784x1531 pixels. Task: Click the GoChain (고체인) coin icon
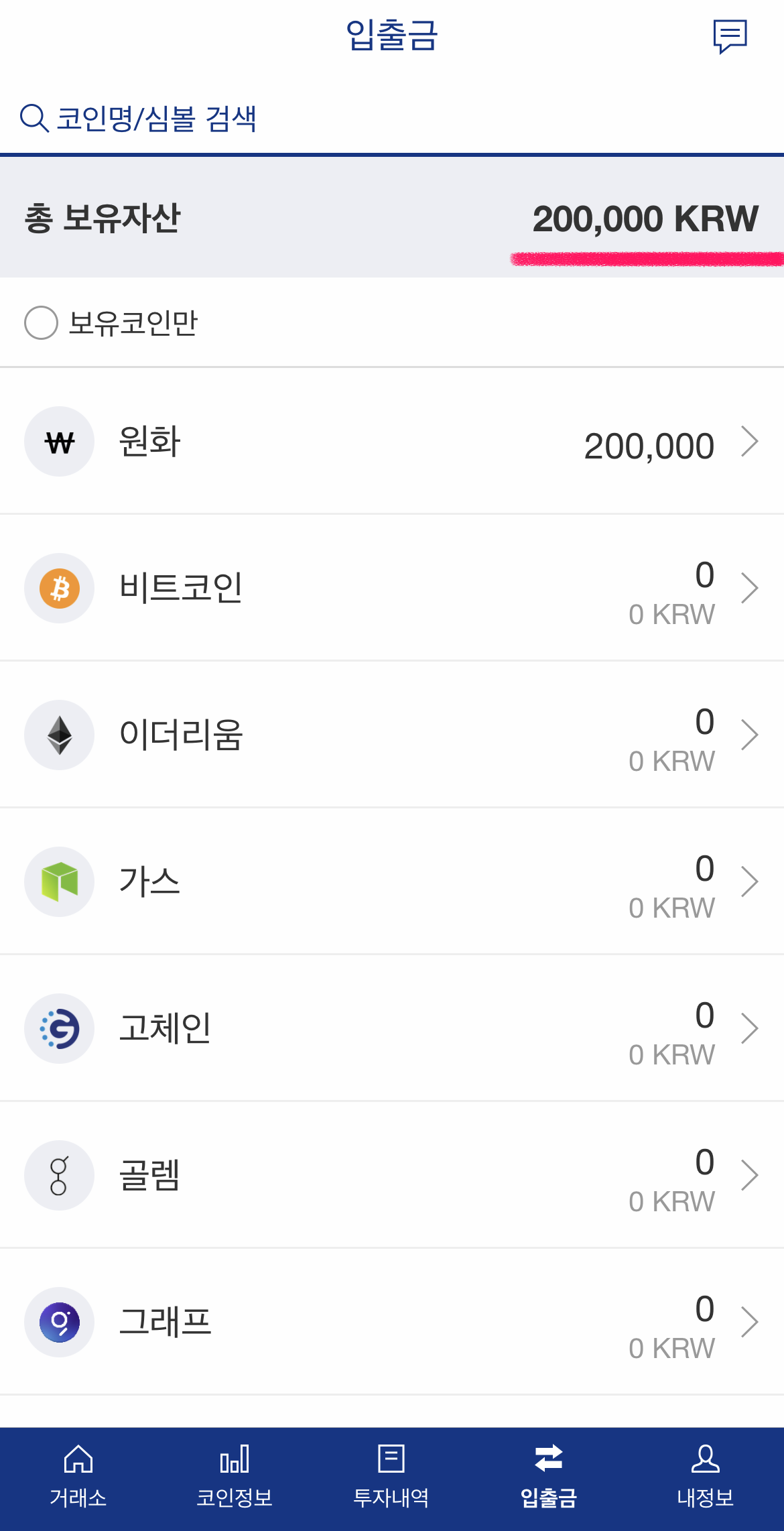[59, 1029]
